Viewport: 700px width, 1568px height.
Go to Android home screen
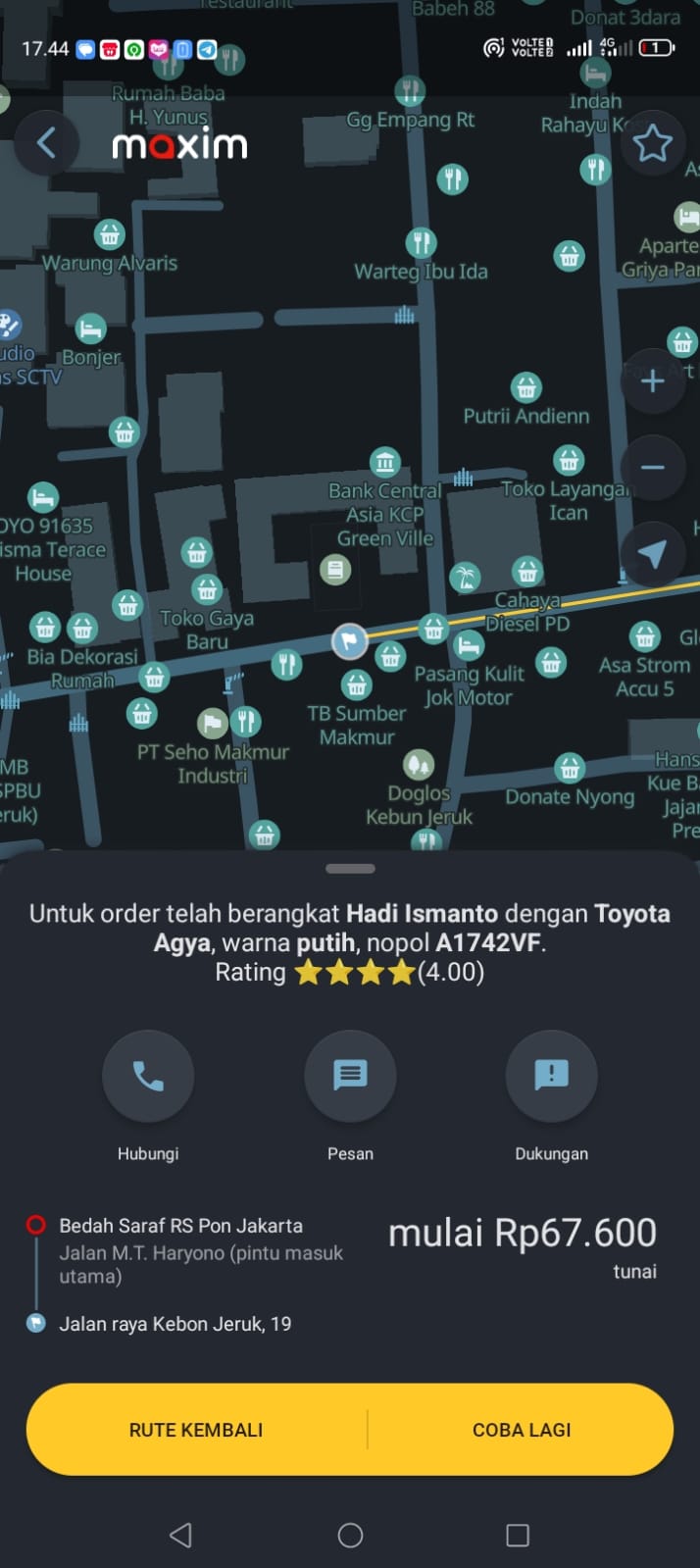tap(350, 1535)
